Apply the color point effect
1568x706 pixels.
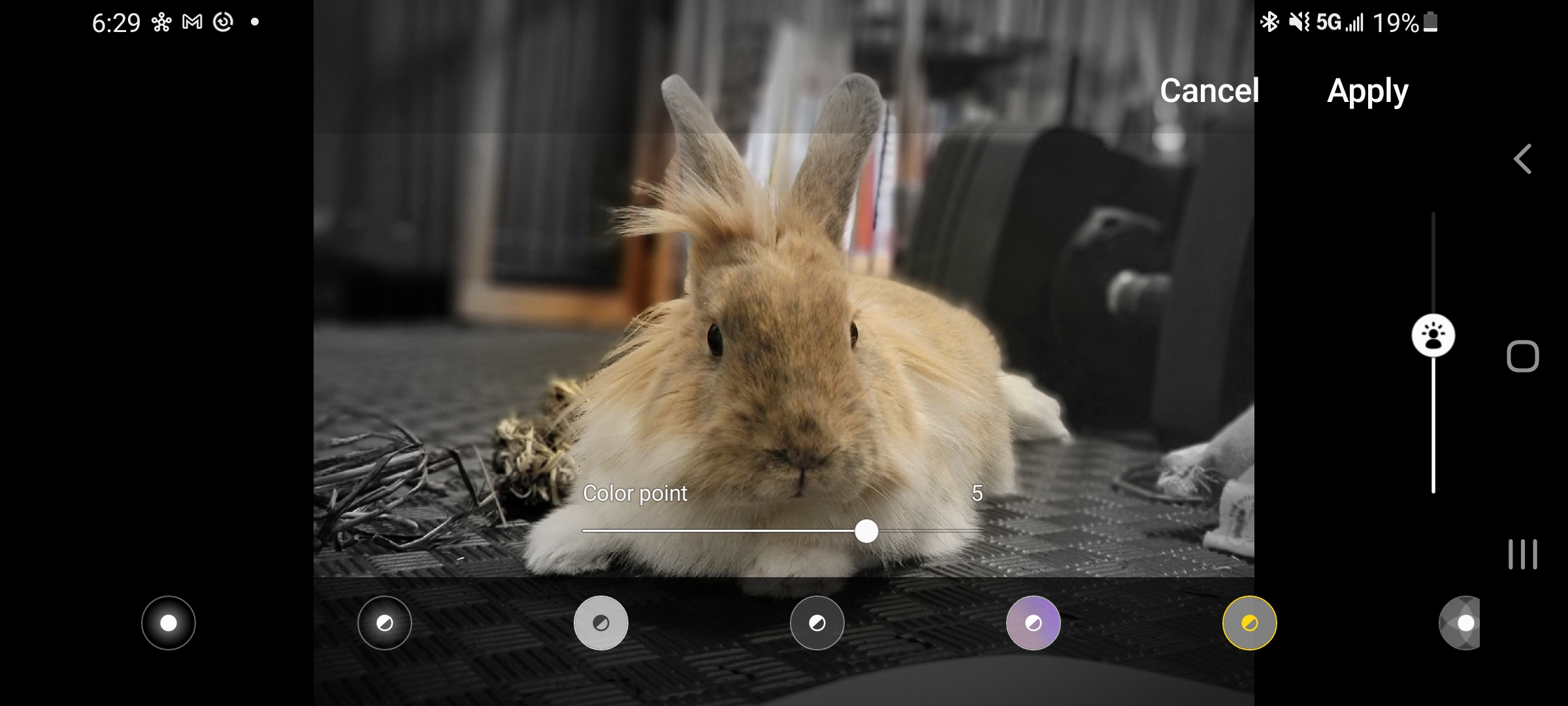click(1367, 91)
